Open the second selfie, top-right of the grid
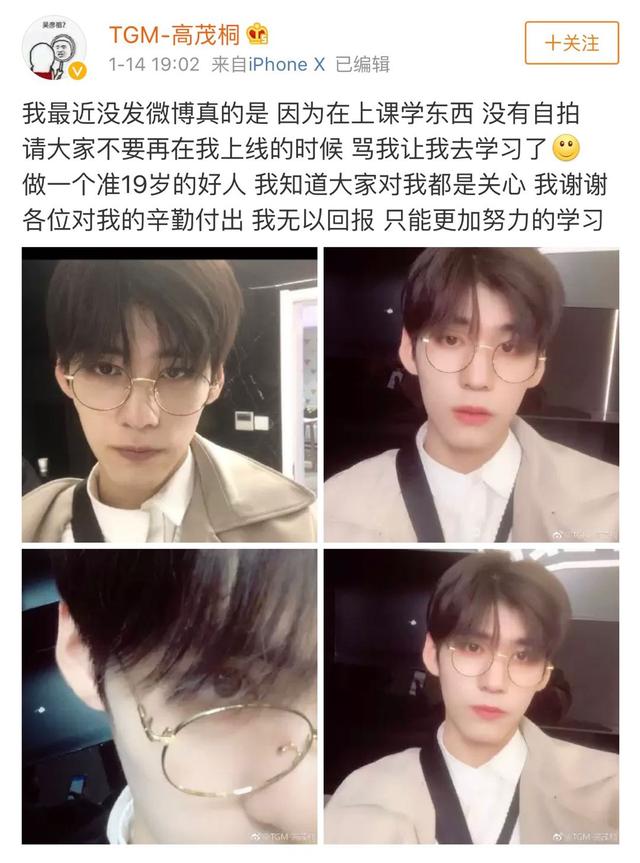Screen dimensions: 640x863 tap(471, 395)
